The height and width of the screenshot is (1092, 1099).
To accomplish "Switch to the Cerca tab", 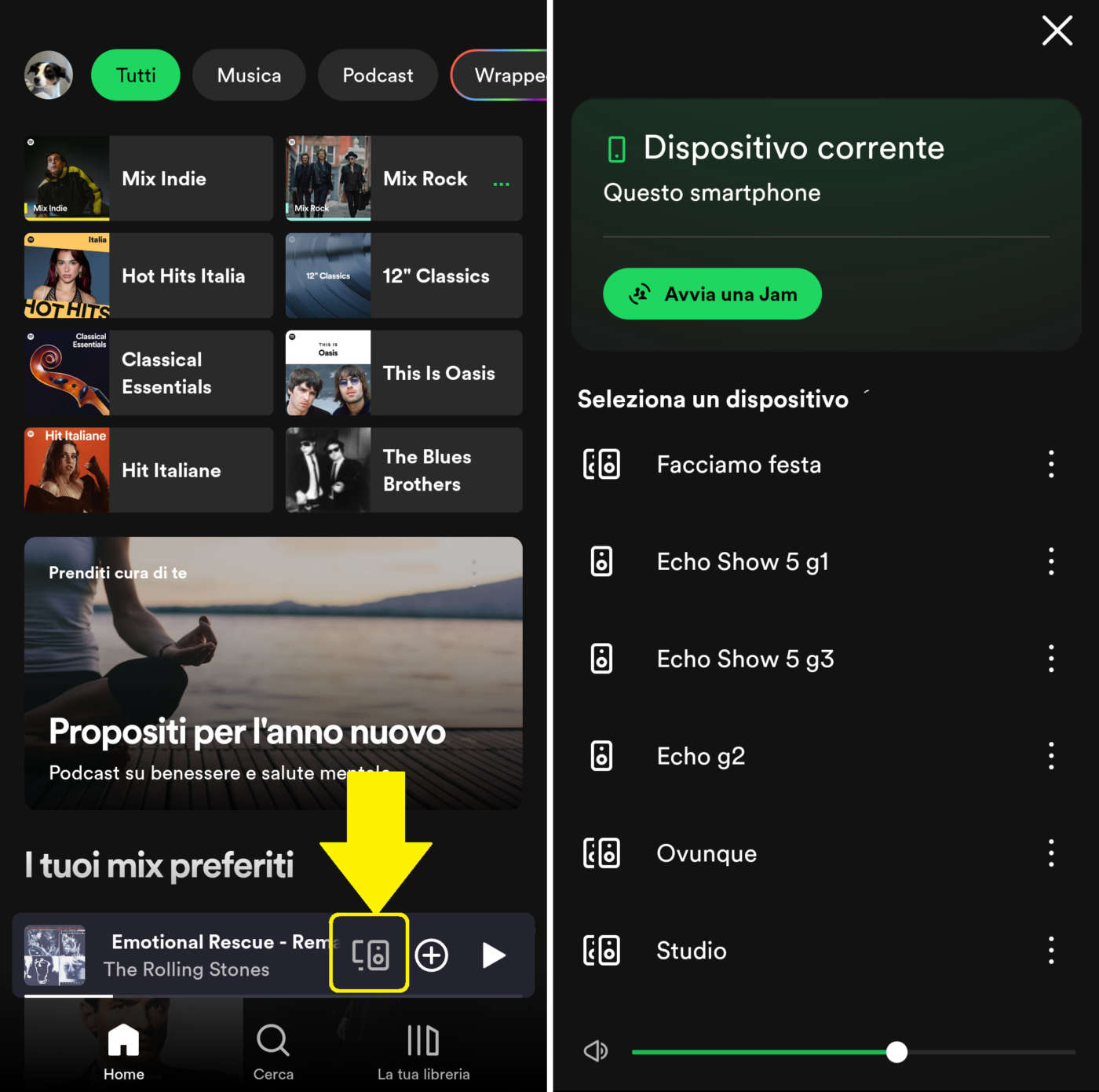I will click(273, 1052).
